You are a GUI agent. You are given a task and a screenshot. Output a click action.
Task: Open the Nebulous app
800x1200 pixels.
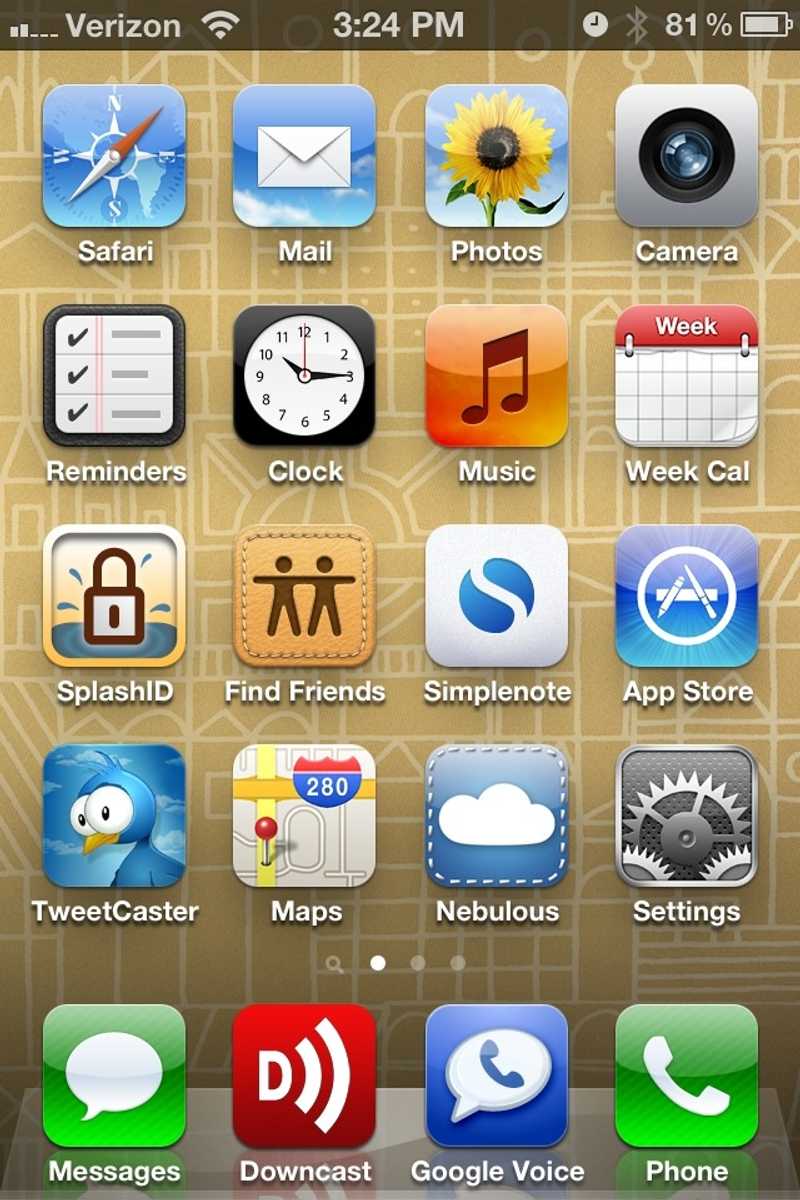496,815
